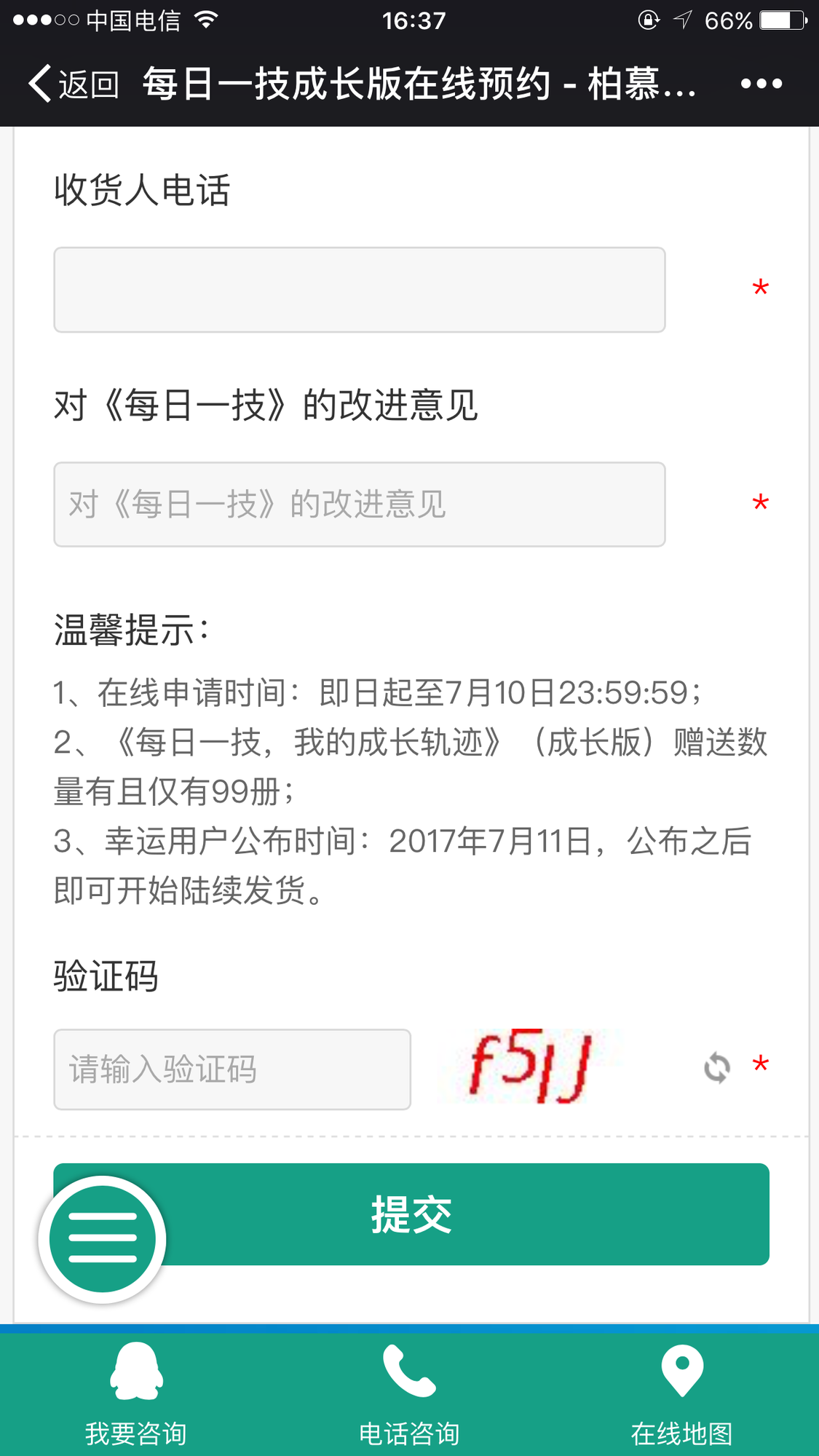Screen dimensions: 819x1456
Task: Go back using the 返回 button
Action: 74,84
